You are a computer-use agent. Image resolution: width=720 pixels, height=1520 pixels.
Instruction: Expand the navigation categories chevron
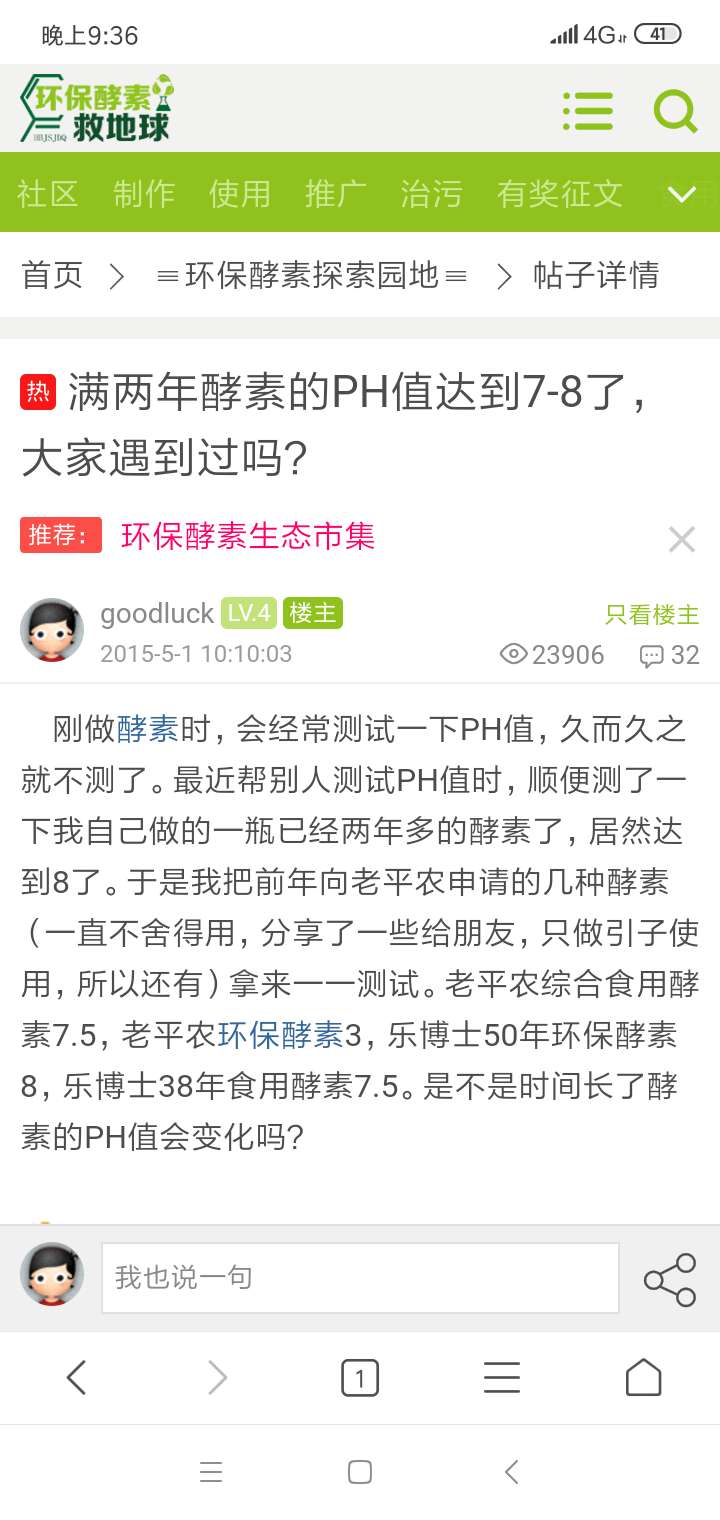pyautogui.click(x=682, y=193)
